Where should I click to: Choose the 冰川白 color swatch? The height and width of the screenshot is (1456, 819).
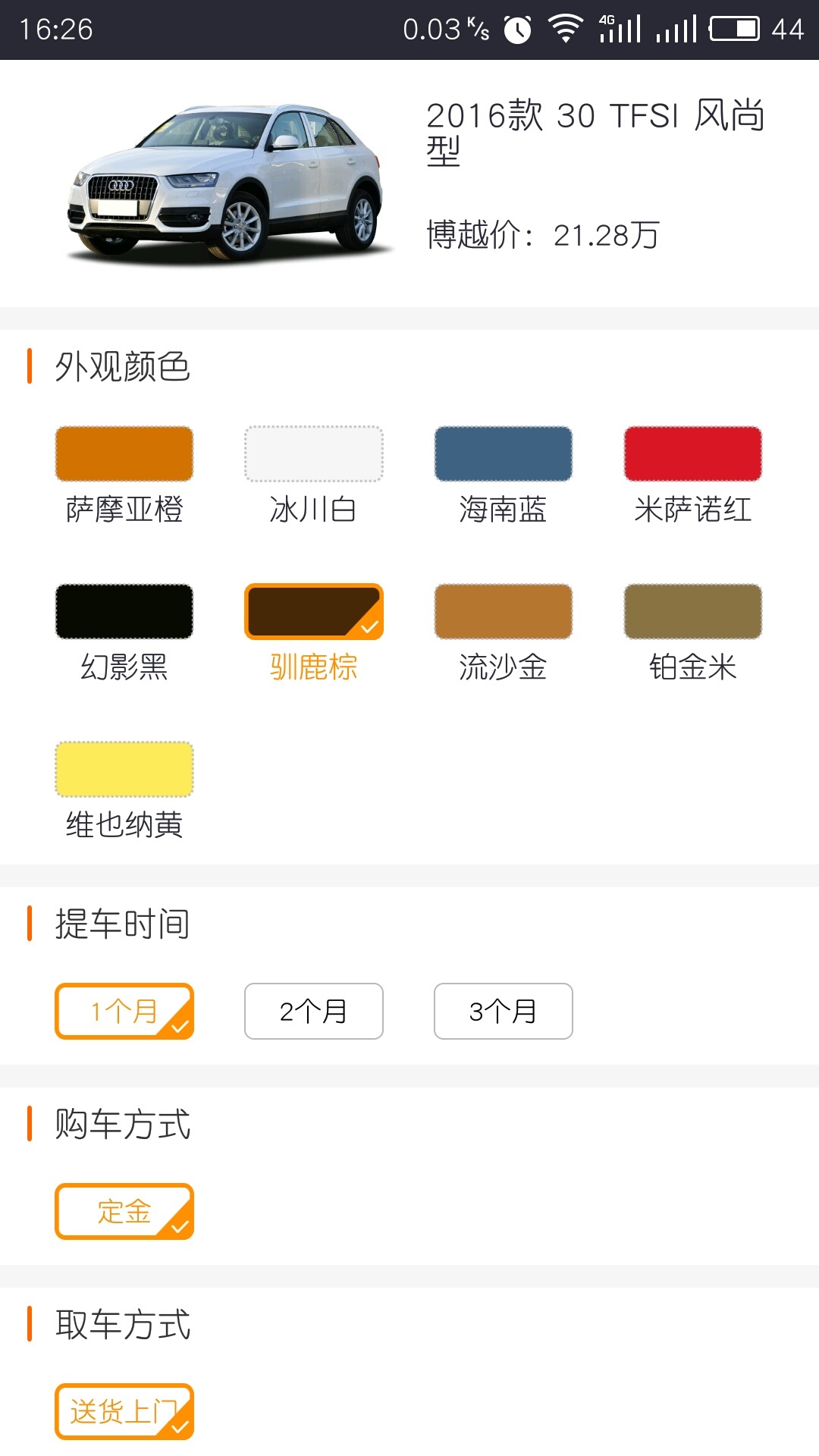(x=314, y=453)
